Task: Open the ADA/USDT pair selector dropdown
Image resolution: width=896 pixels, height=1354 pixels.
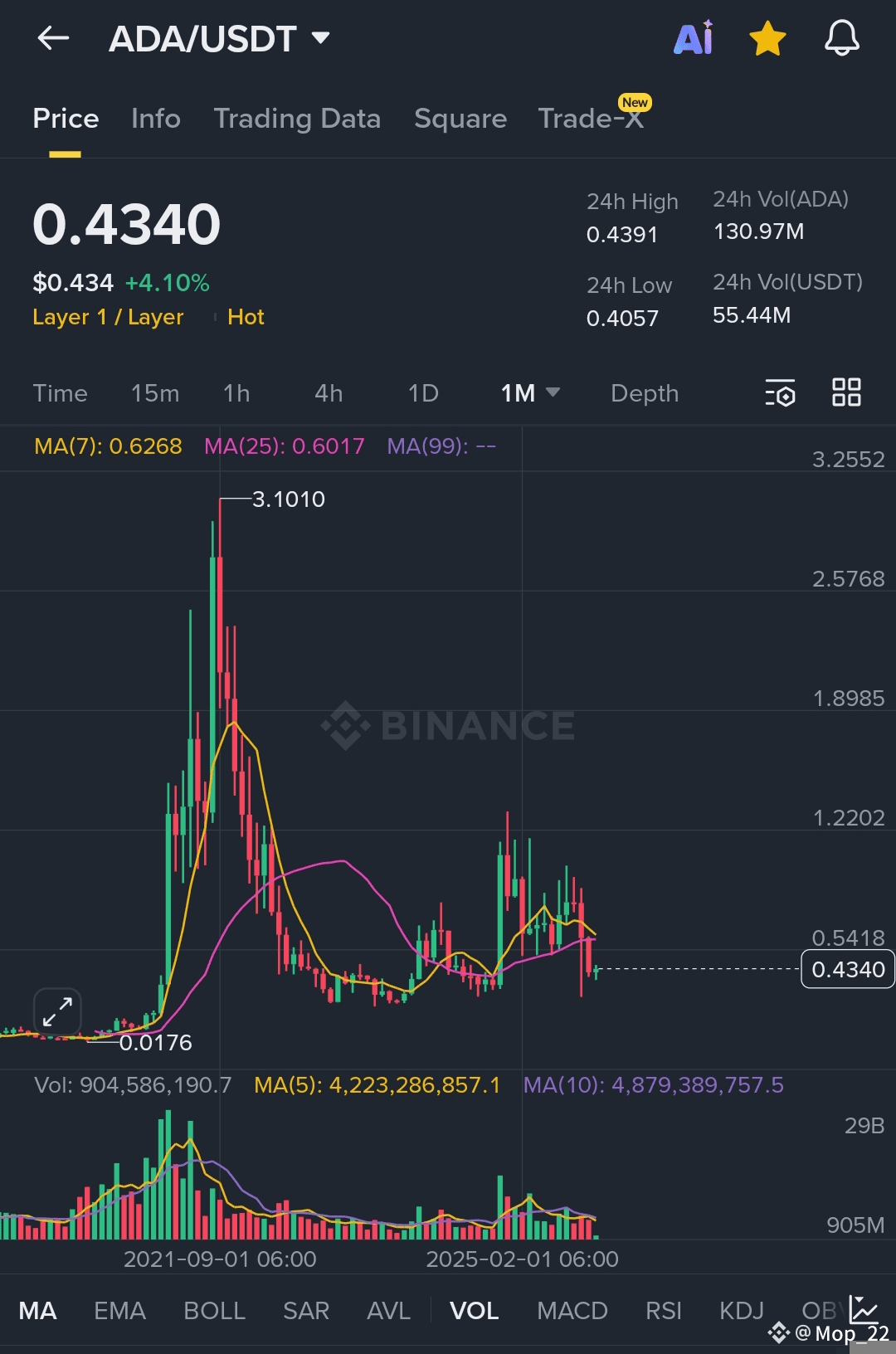Action: (x=320, y=38)
